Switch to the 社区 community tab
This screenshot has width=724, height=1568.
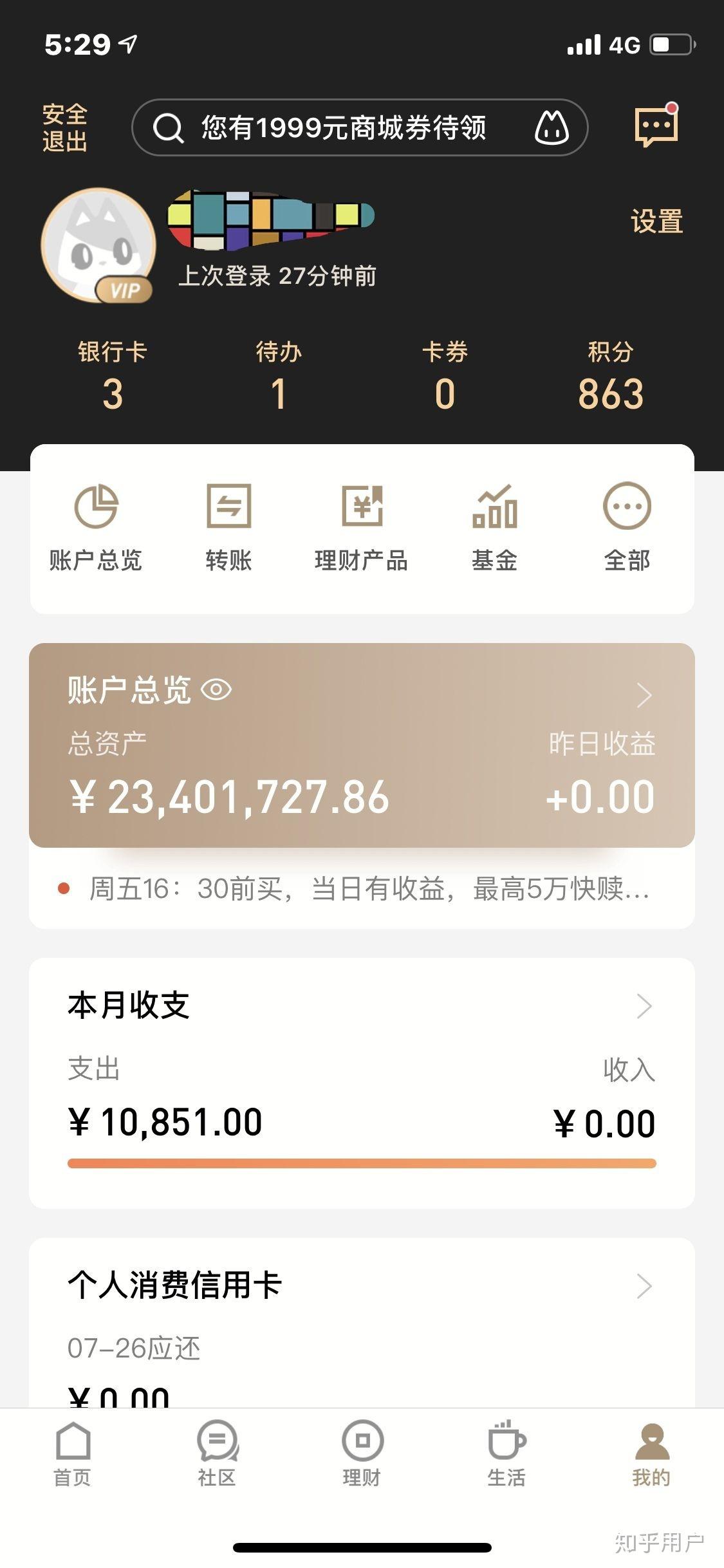click(217, 1455)
